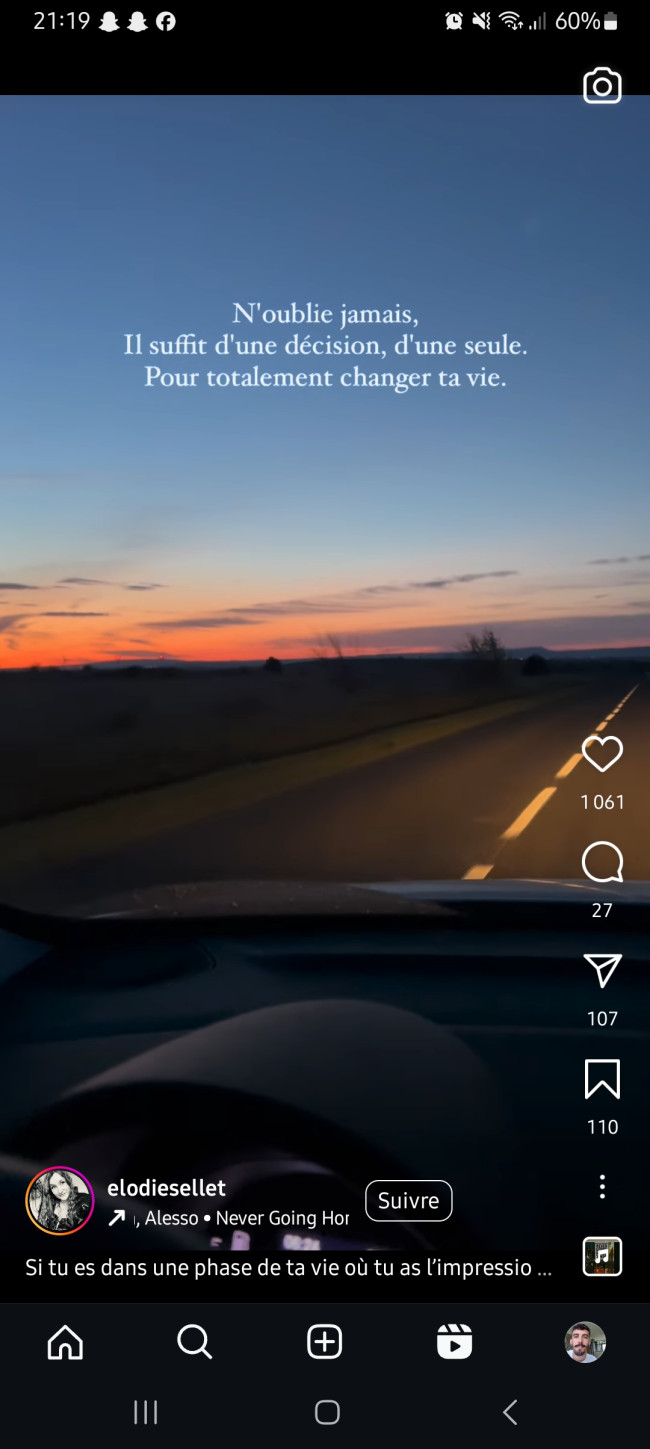View elodiesellet's profile picture

(x=60, y=1201)
